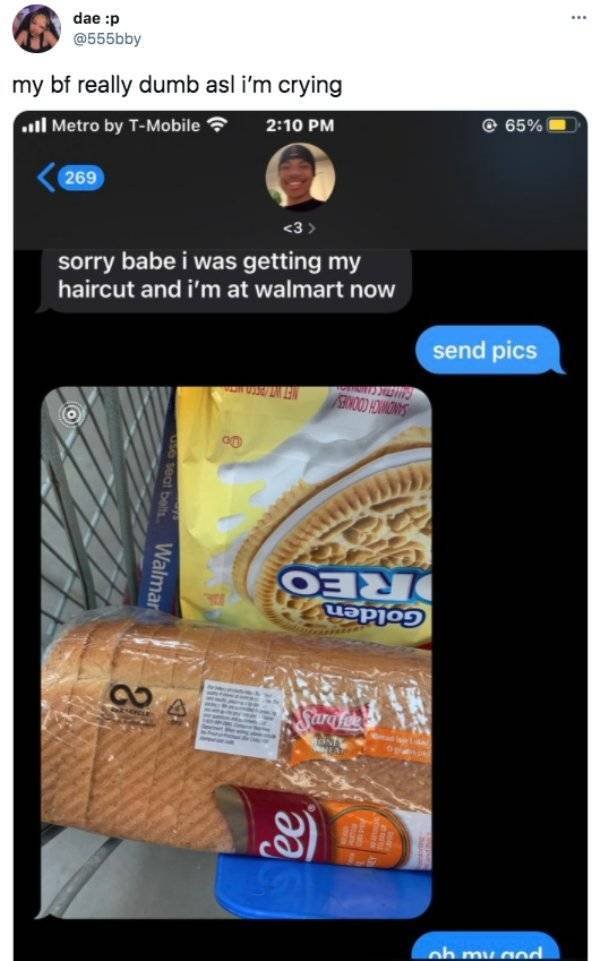Open the attached chat screenshot image
The image size is (600, 961).
coord(300,530)
